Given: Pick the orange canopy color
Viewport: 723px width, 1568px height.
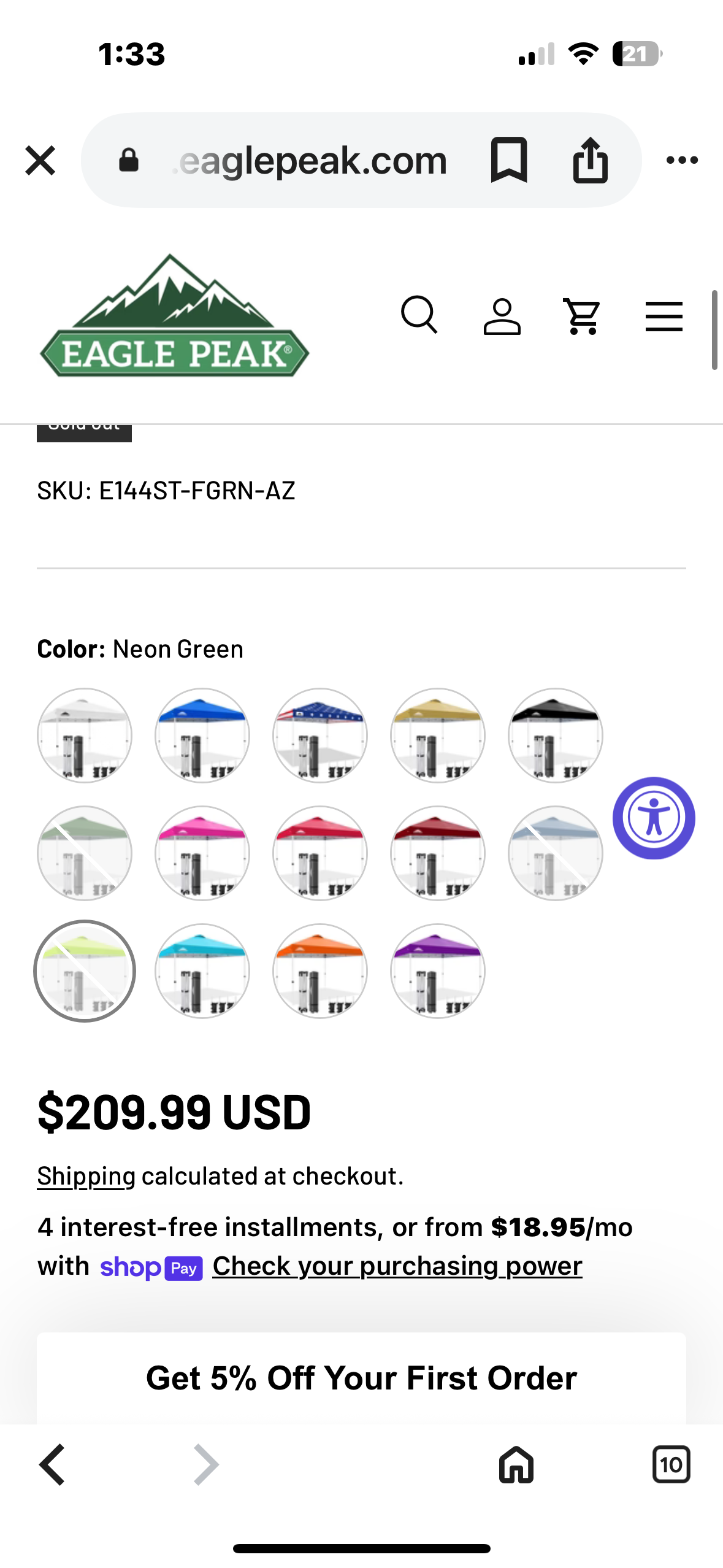Looking at the screenshot, I should (320, 970).
